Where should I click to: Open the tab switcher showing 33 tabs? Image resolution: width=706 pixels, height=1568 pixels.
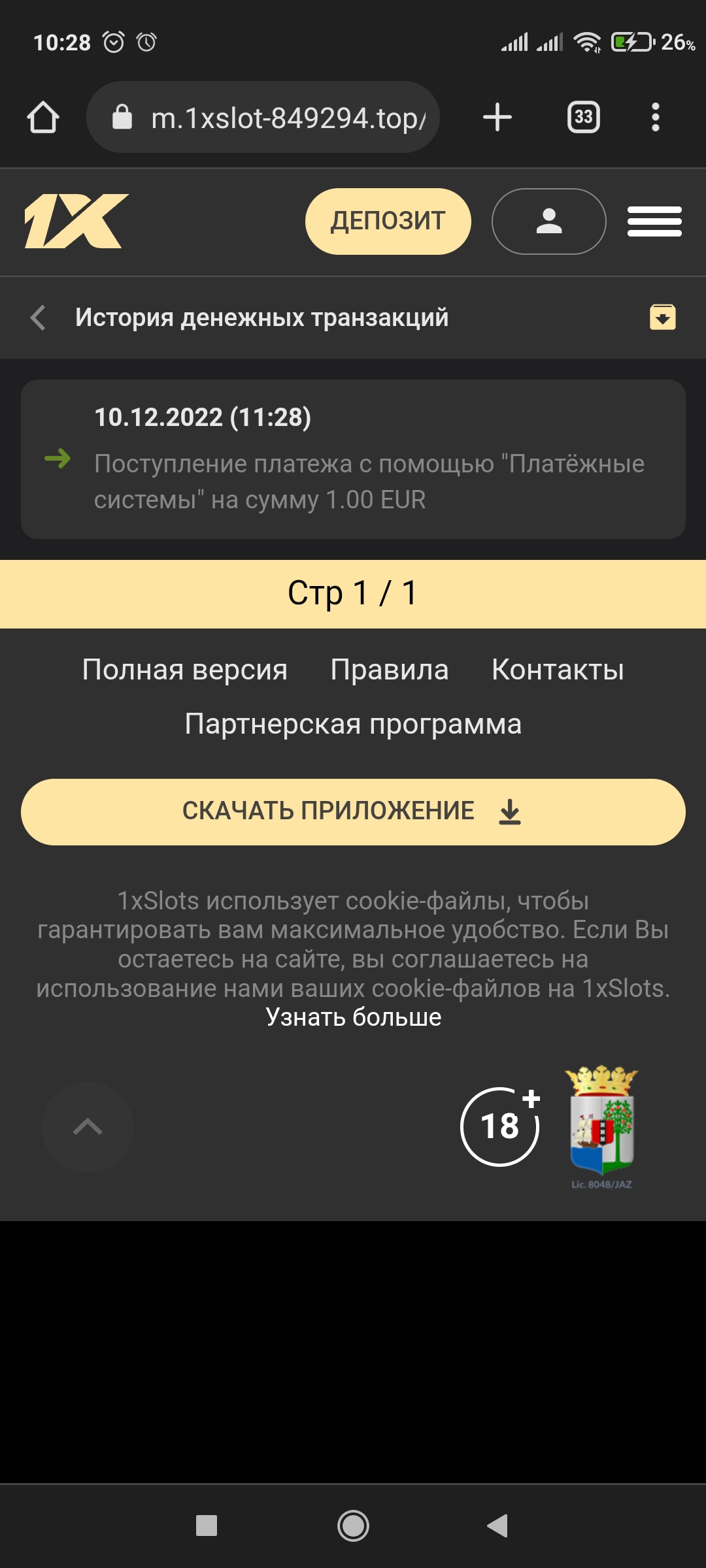583,118
